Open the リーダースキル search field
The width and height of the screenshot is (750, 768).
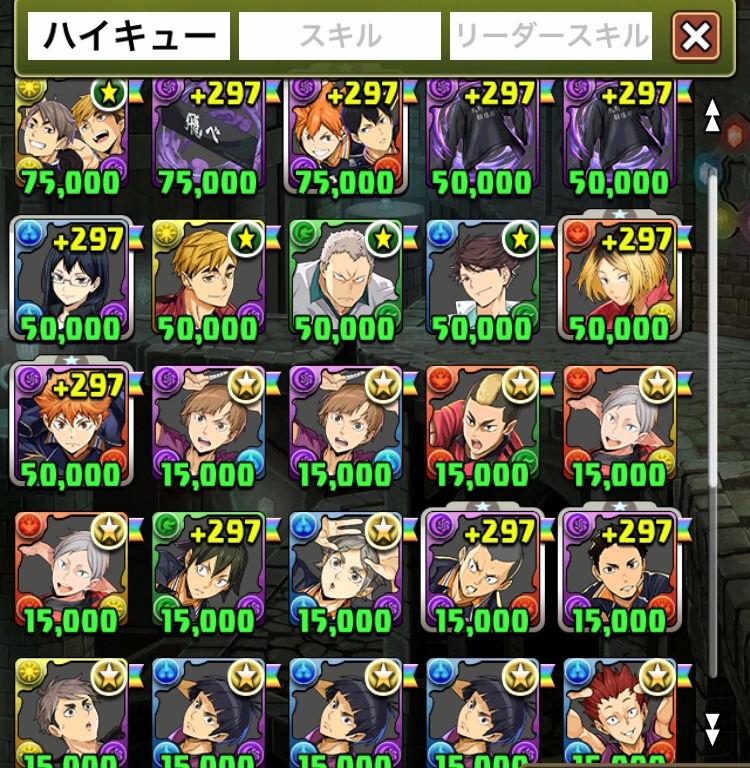551,36
